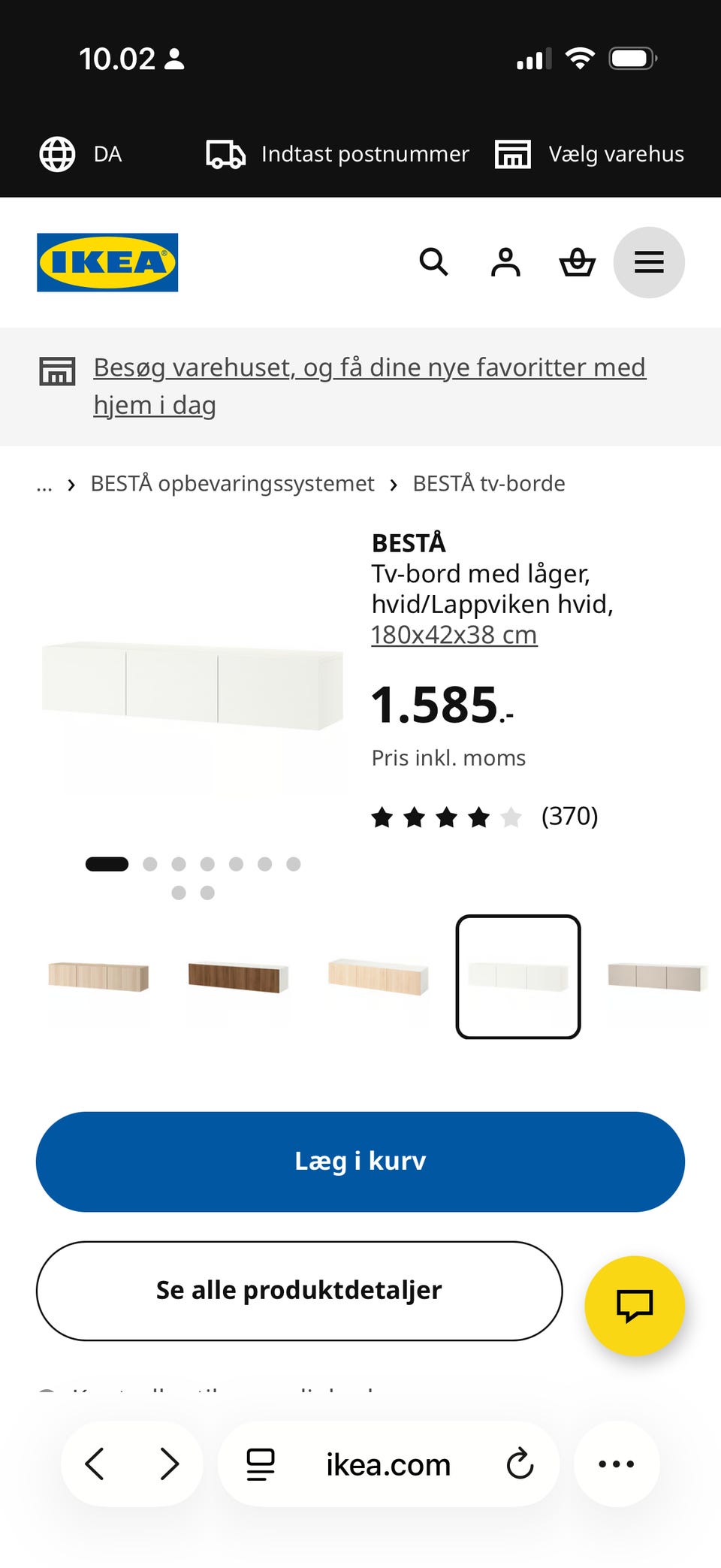This screenshot has width=721, height=1568.
Task: Reload the ikea.com page
Action: 520,1464
